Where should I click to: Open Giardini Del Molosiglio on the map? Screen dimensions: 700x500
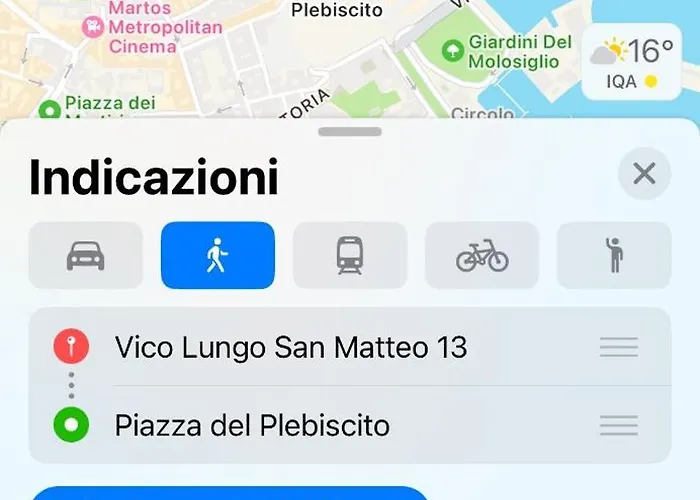point(453,48)
